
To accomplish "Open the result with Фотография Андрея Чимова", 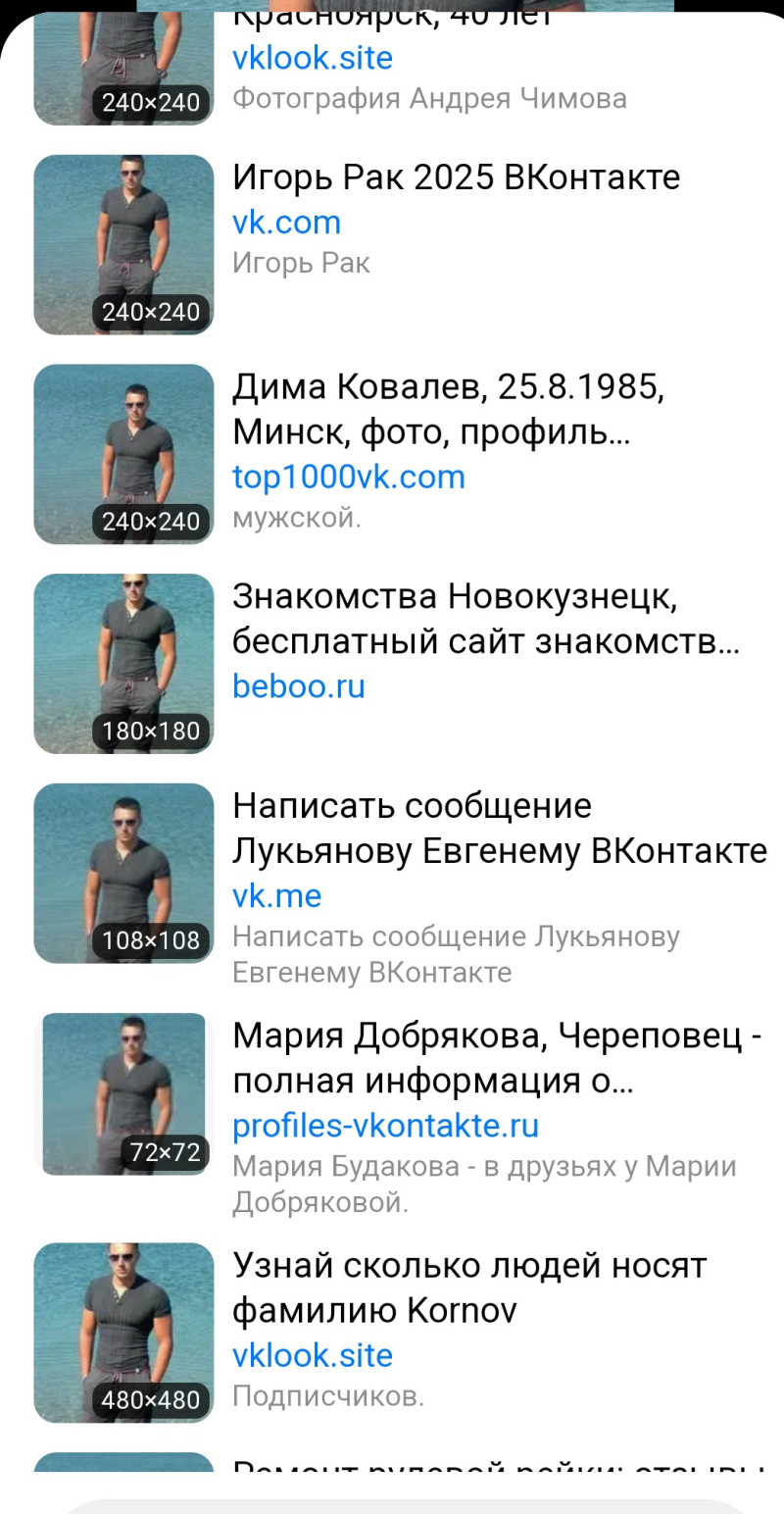I will coord(428,98).
